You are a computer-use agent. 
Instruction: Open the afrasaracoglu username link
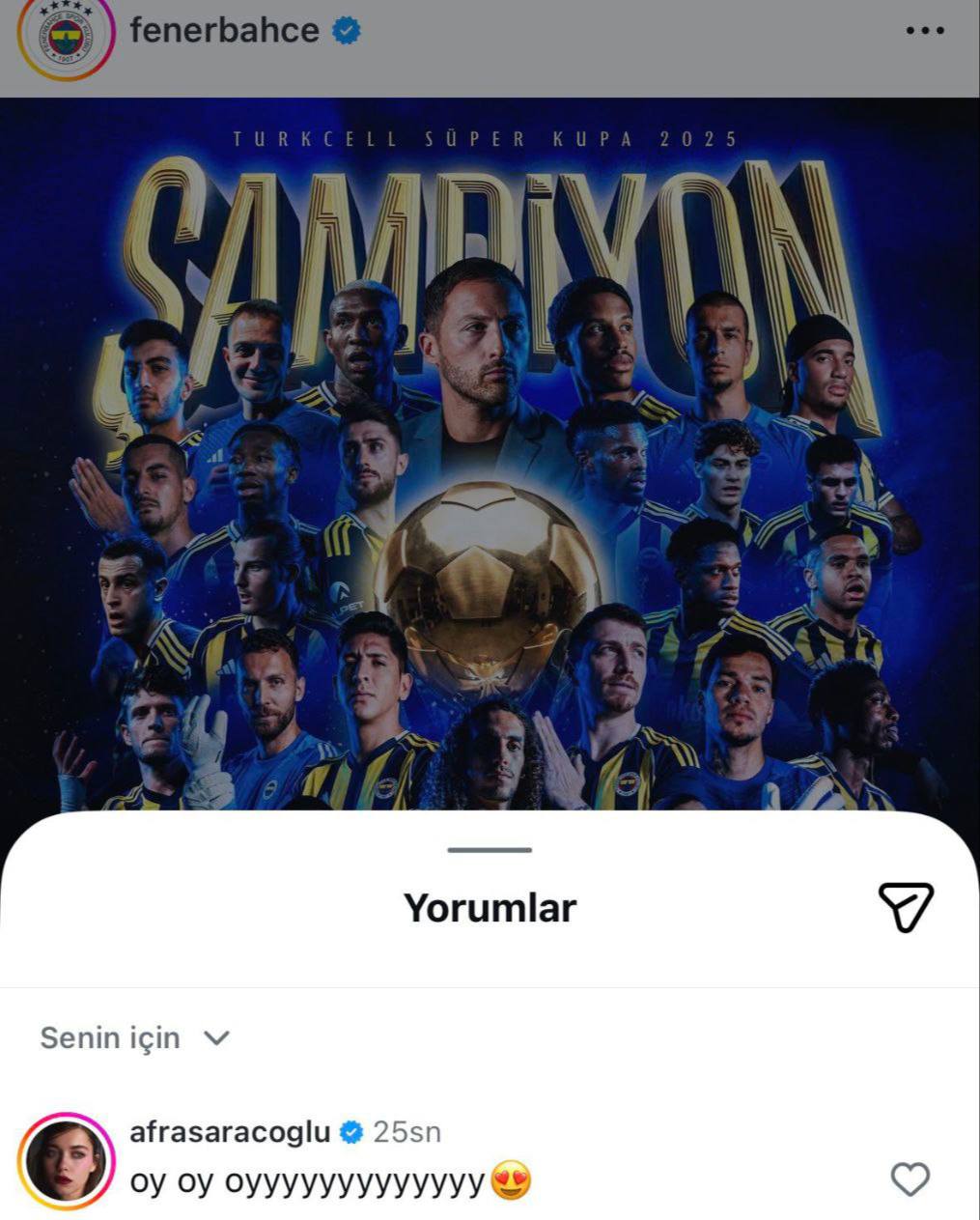(x=230, y=1132)
